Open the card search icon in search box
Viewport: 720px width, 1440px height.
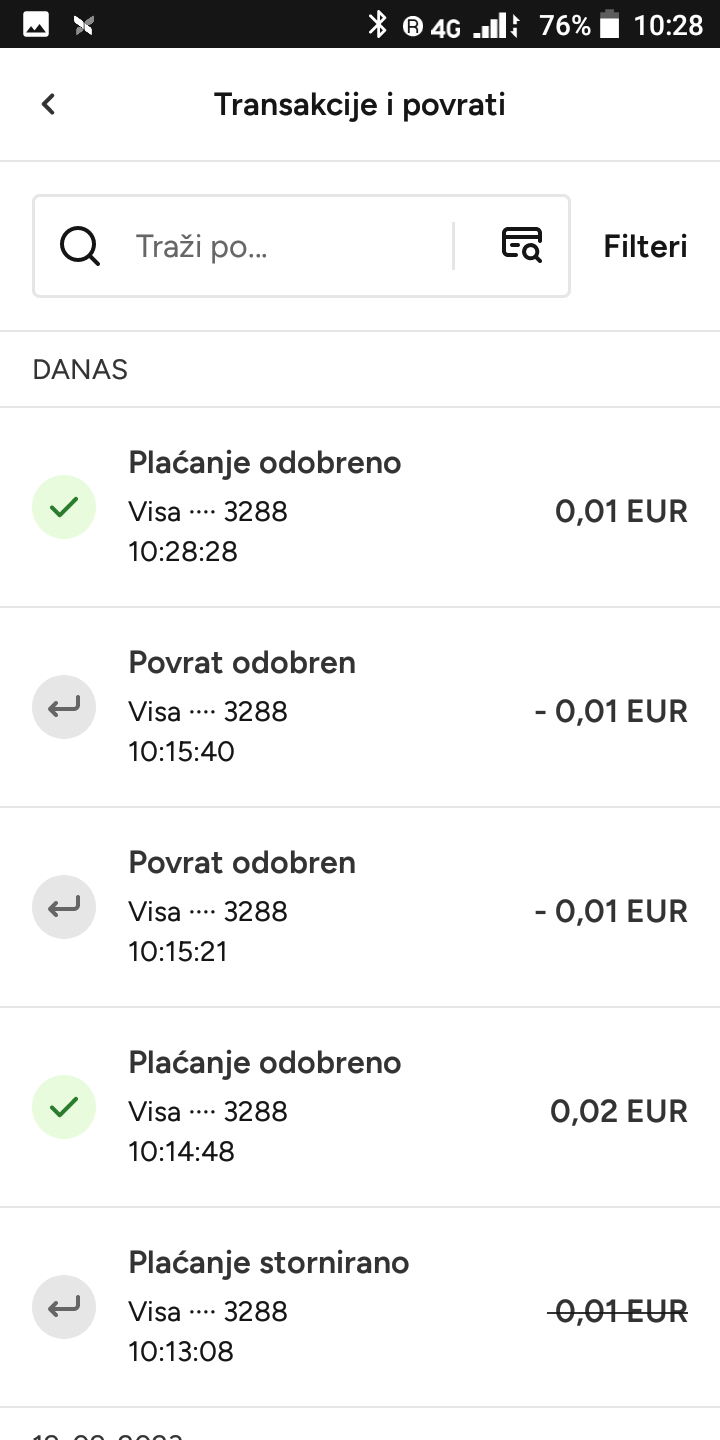521,245
